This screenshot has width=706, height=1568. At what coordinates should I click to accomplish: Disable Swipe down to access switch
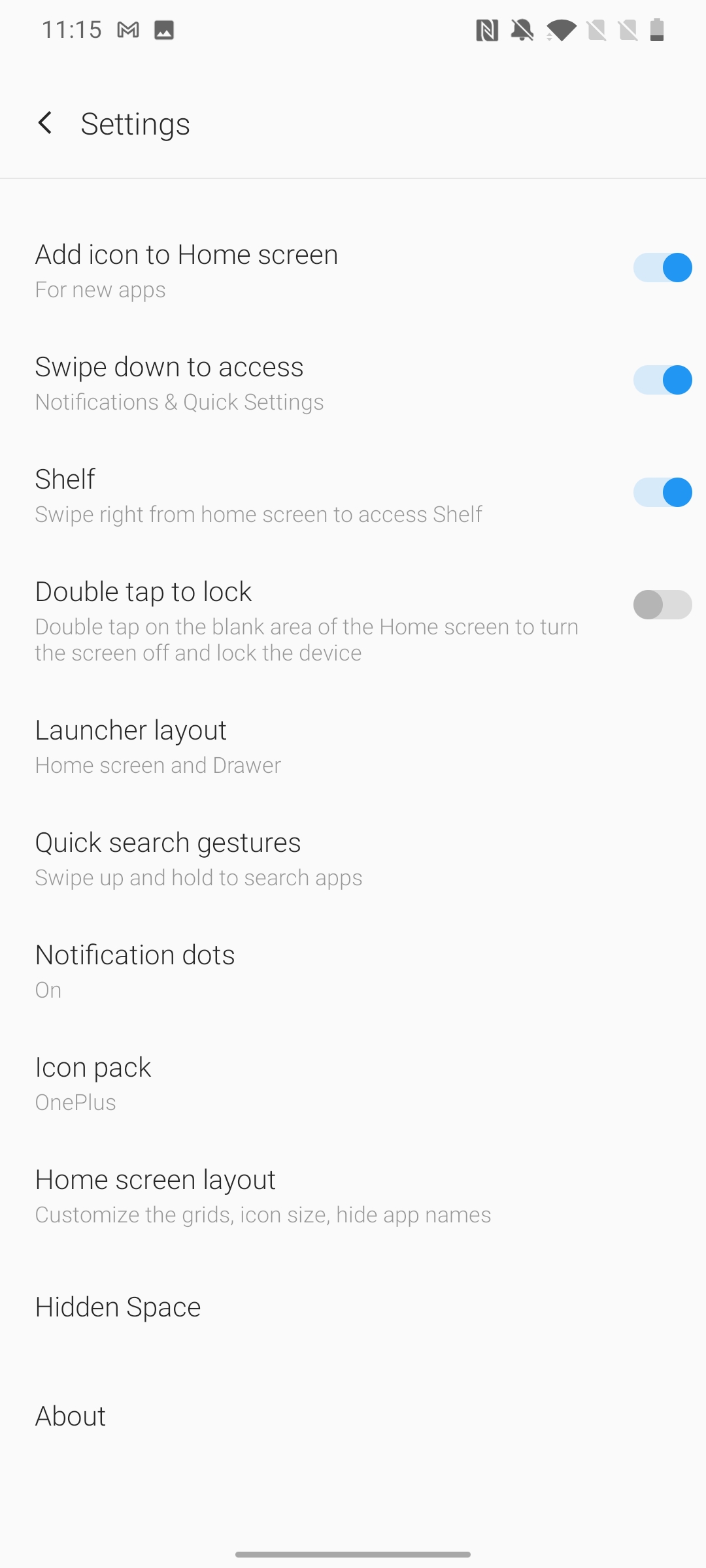(x=662, y=380)
